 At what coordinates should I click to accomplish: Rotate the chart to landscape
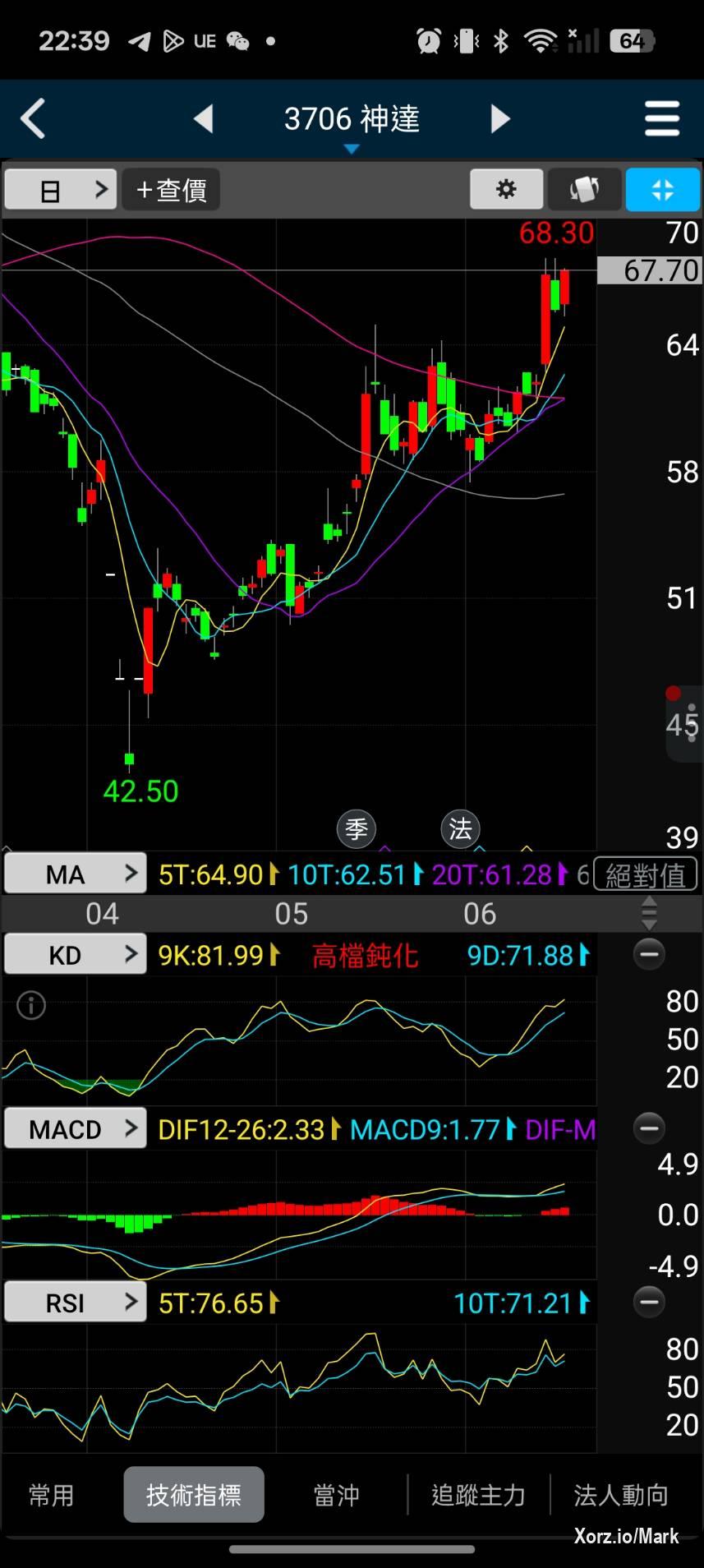point(584,190)
